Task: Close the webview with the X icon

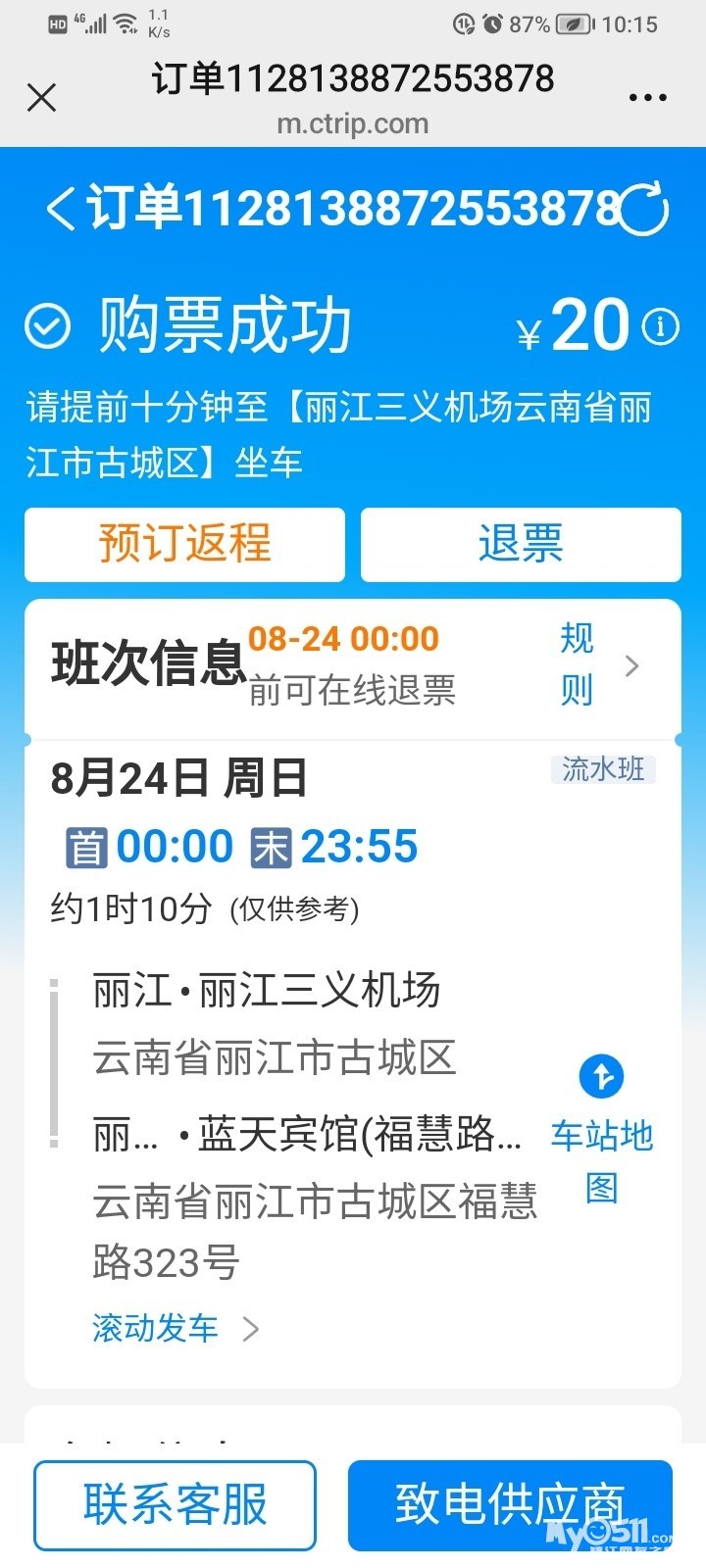Action: tap(41, 97)
